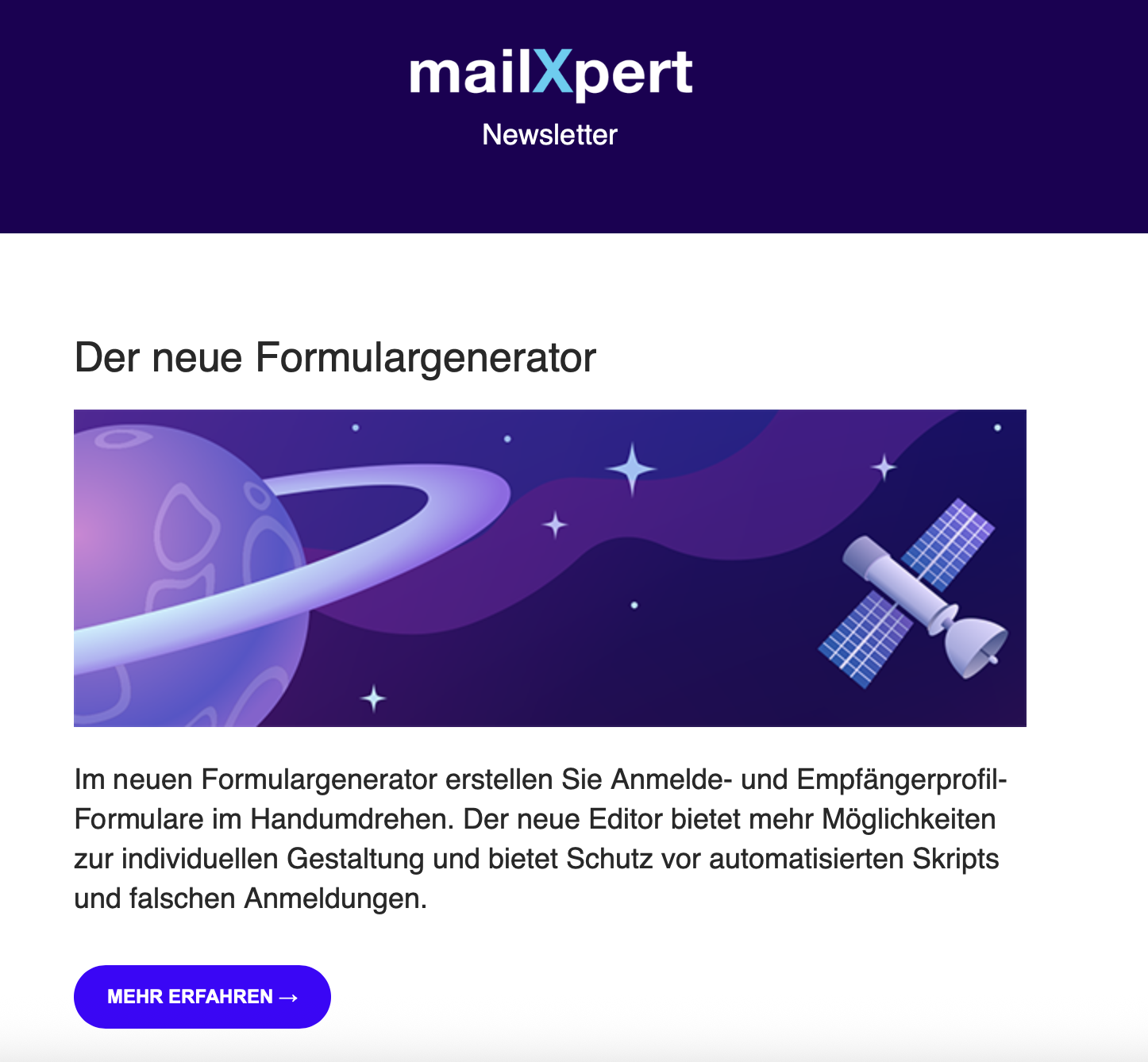The image size is (1148, 1062).
Task: Tap the MEHR ERFAHREN button
Action: click(202, 997)
